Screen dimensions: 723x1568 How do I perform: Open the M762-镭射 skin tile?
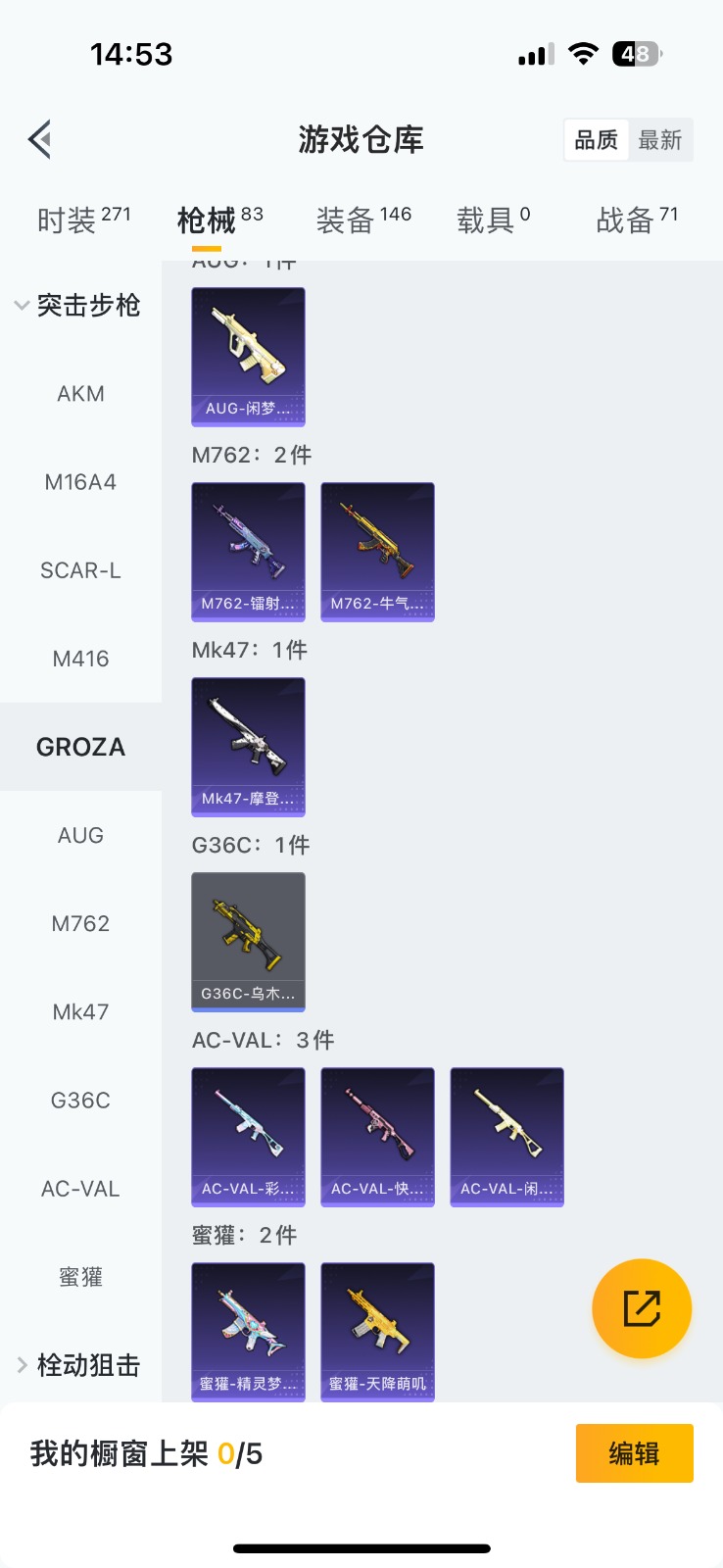pos(248,552)
